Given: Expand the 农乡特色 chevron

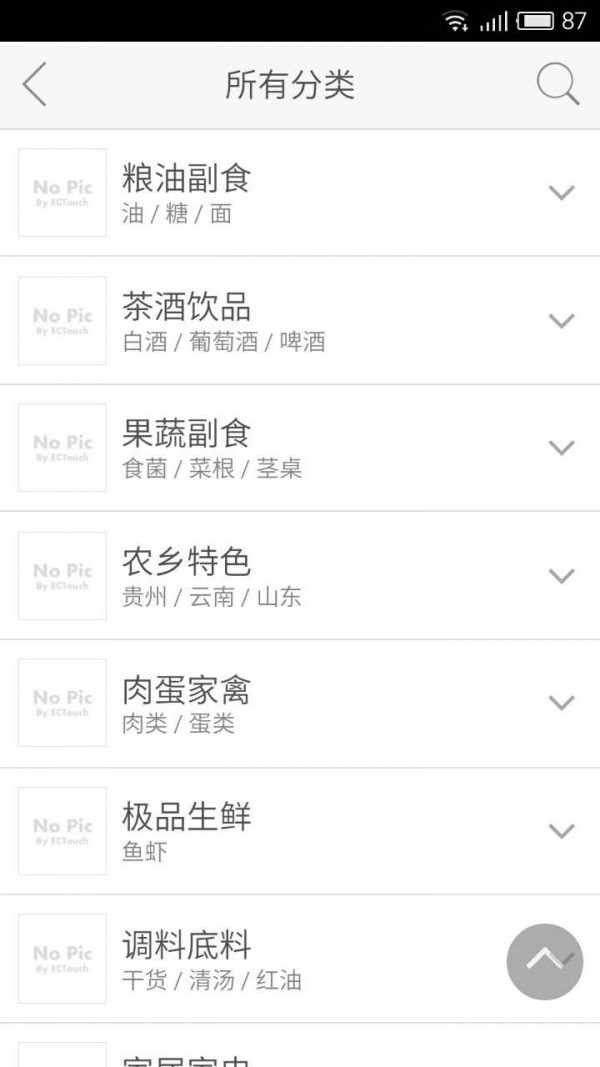Looking at the screenshot, I should click(562, 575).
